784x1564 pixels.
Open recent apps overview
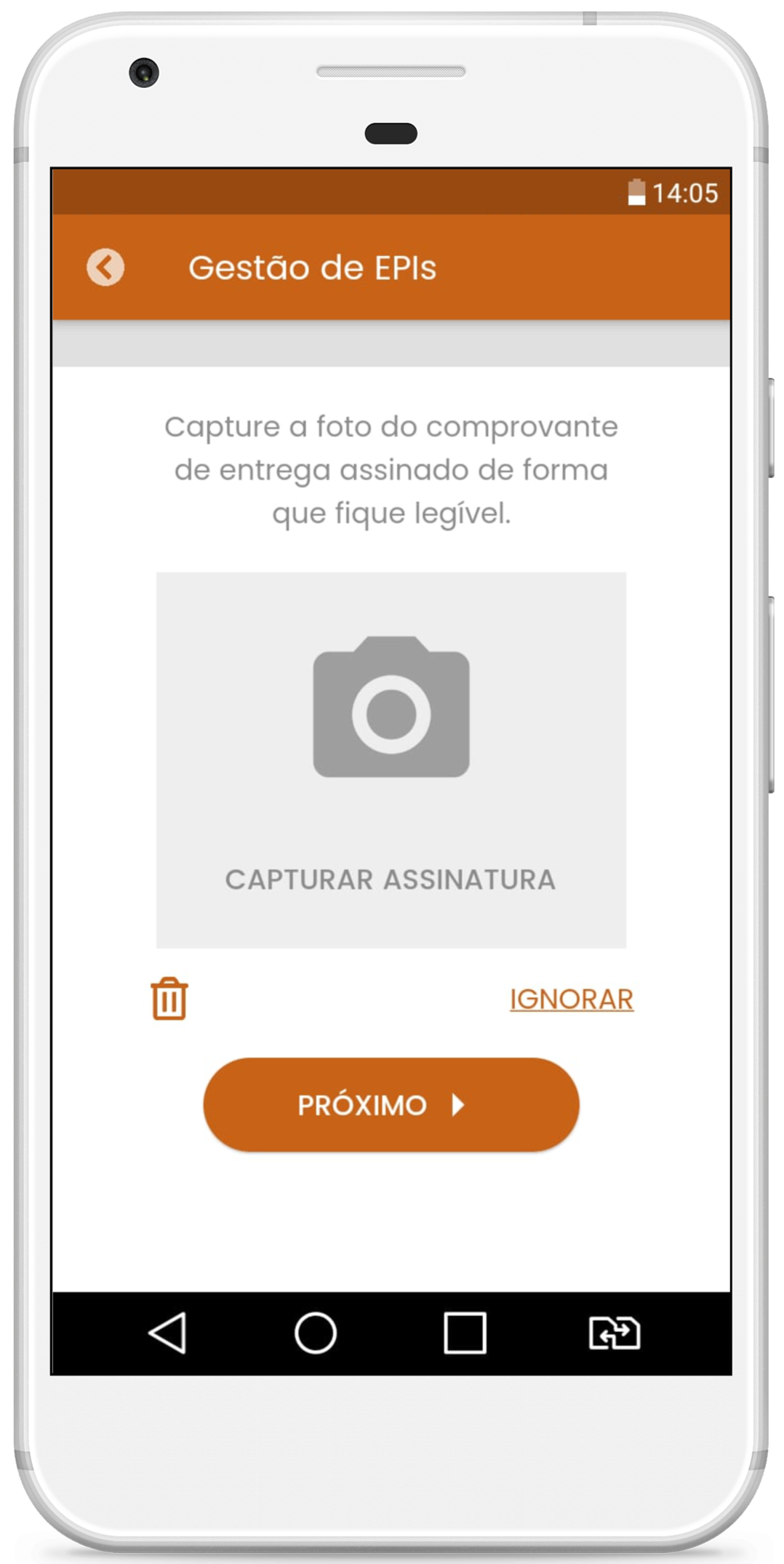pyautogui.click(x=465, y=1333)
